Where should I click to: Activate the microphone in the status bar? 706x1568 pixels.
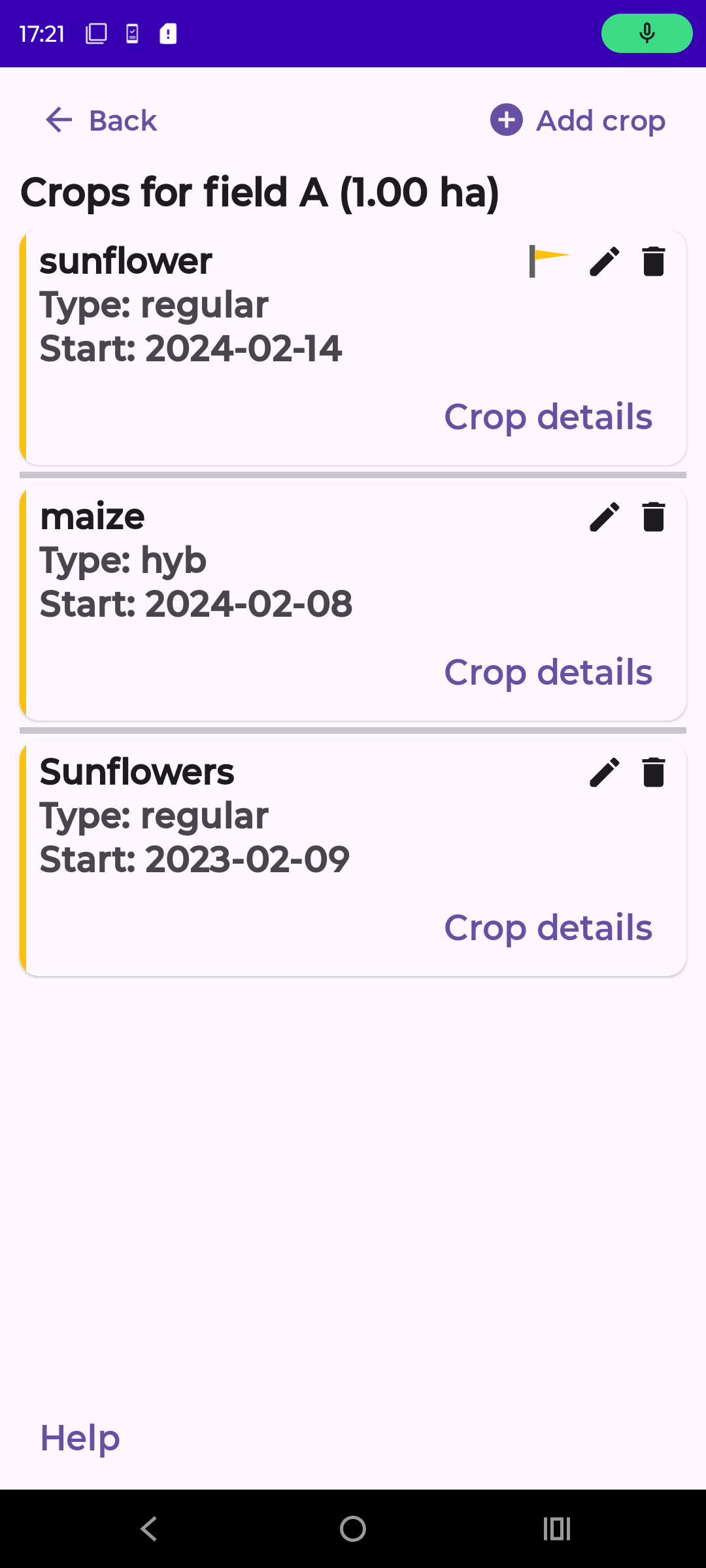pyautogui.click(x=646, y=33)
